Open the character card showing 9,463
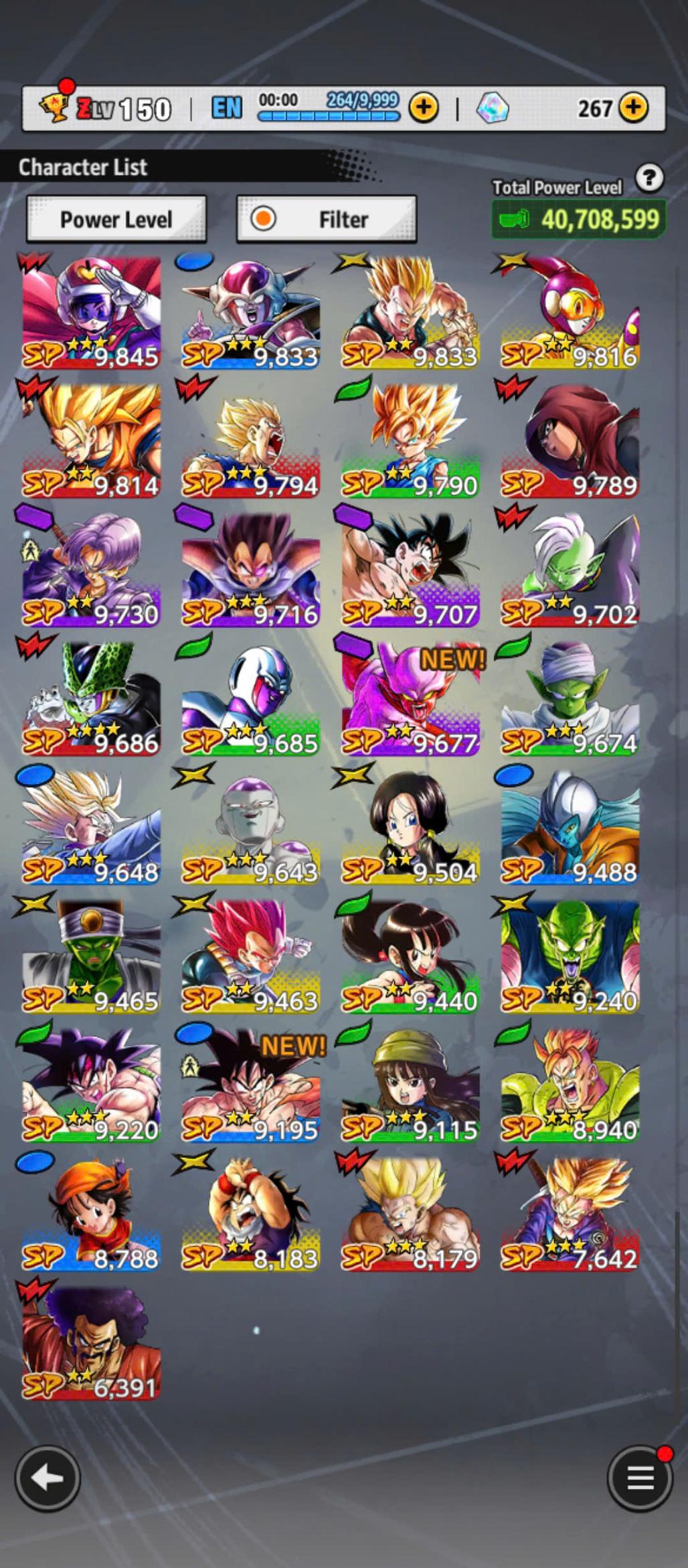Screen dimensions: 688x1568 [x=251, y=957]
